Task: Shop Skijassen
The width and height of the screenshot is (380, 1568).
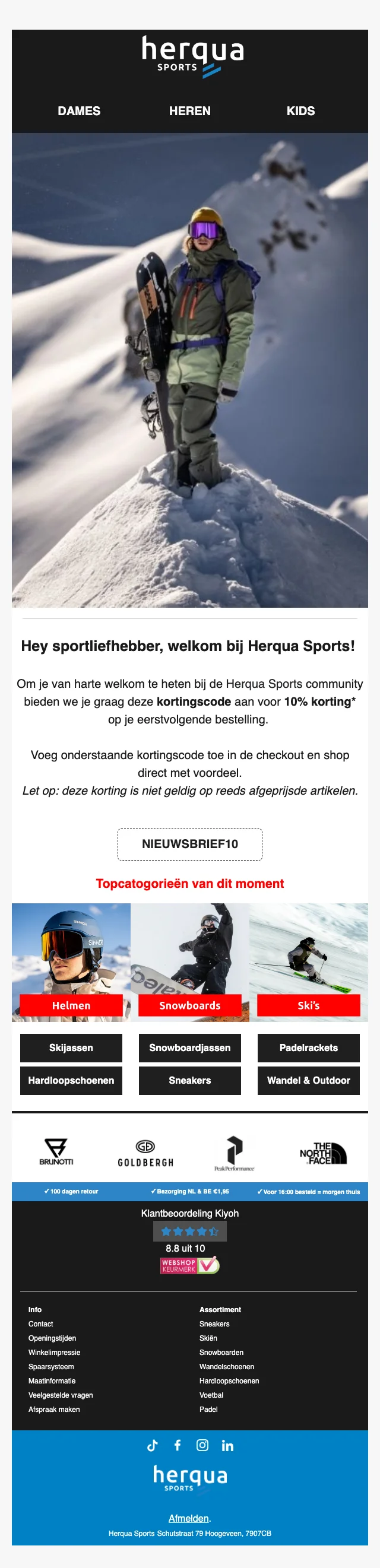Action: click(x=71, y=1048)
